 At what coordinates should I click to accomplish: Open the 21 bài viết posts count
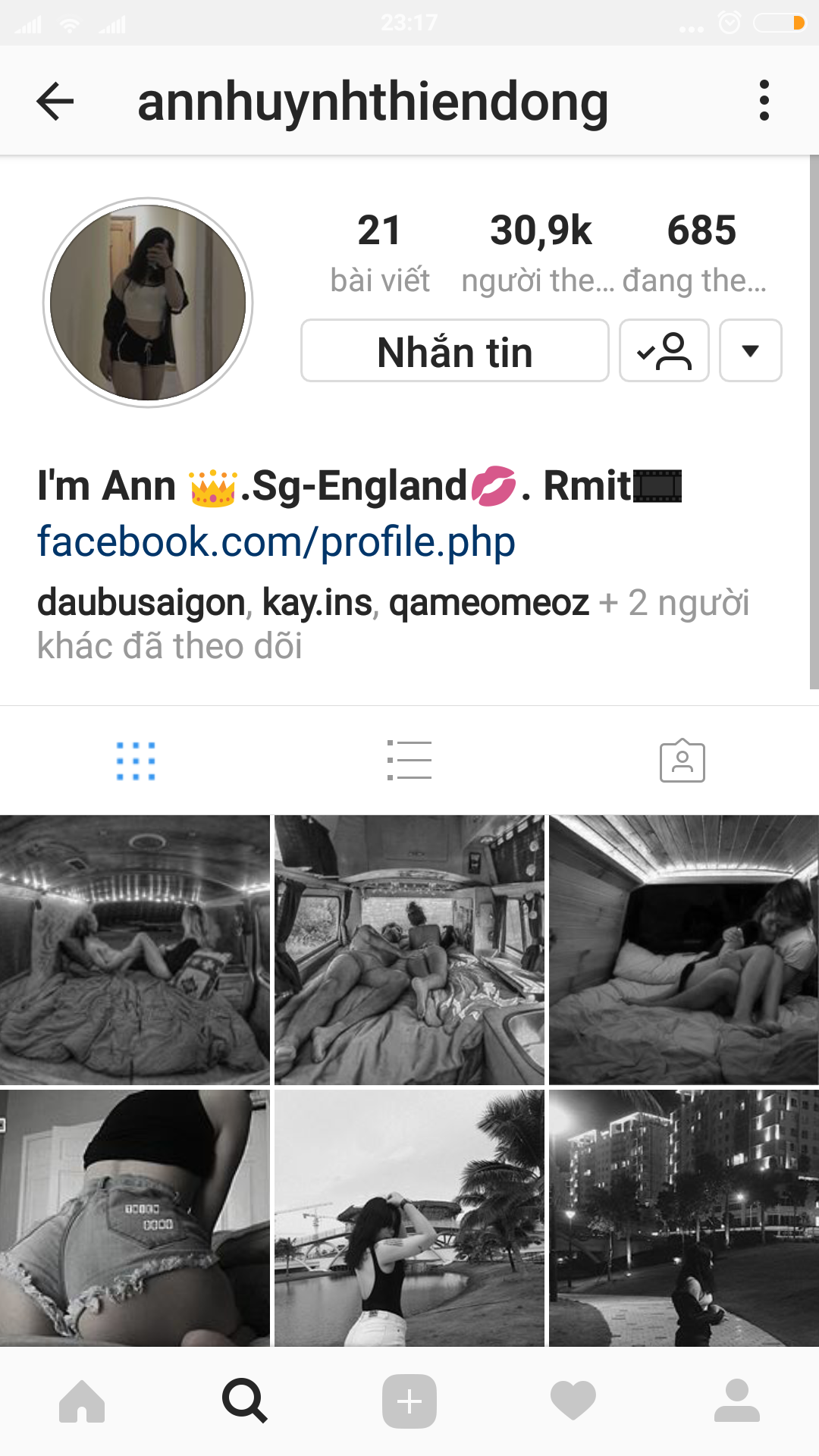pos(379,252)
